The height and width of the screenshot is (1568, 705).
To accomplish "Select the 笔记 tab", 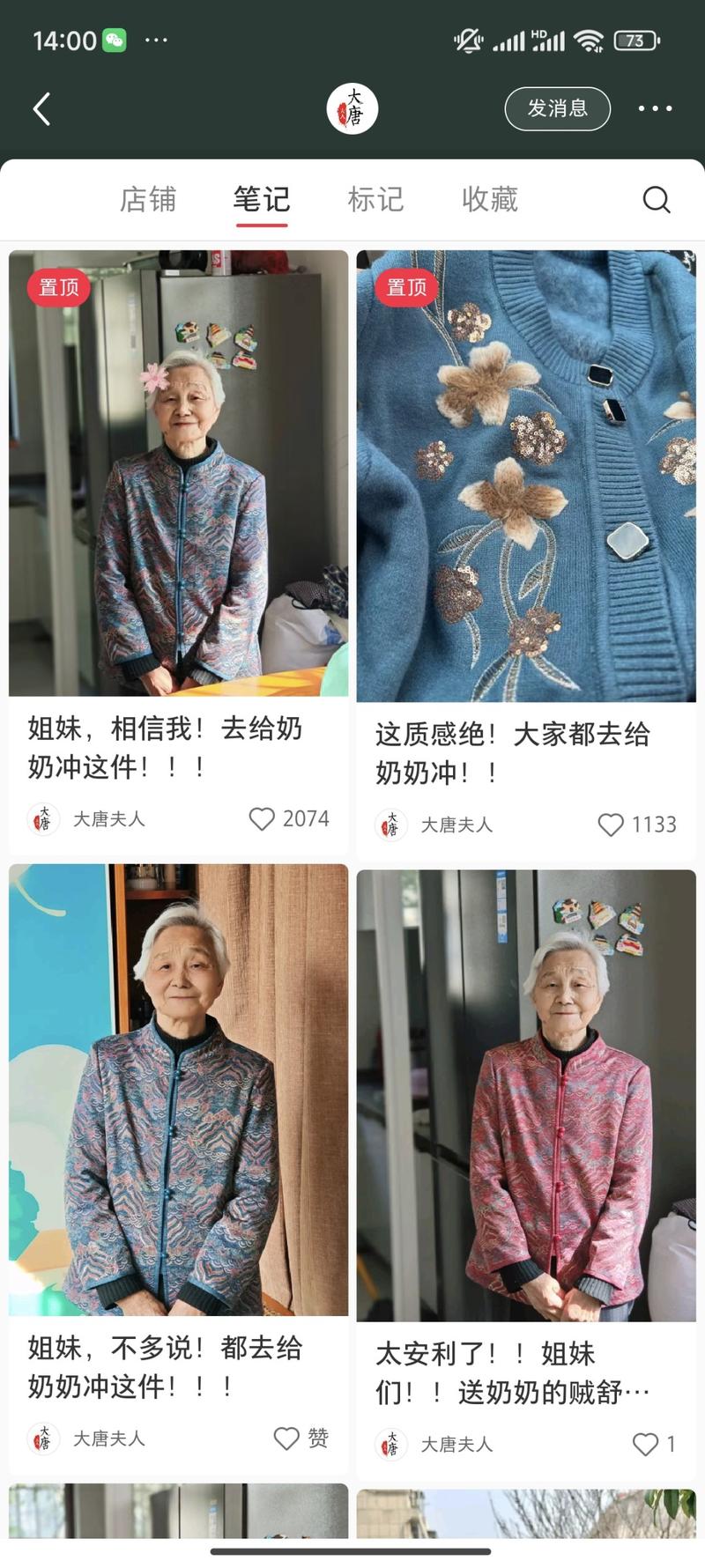I will click(260, 199).
